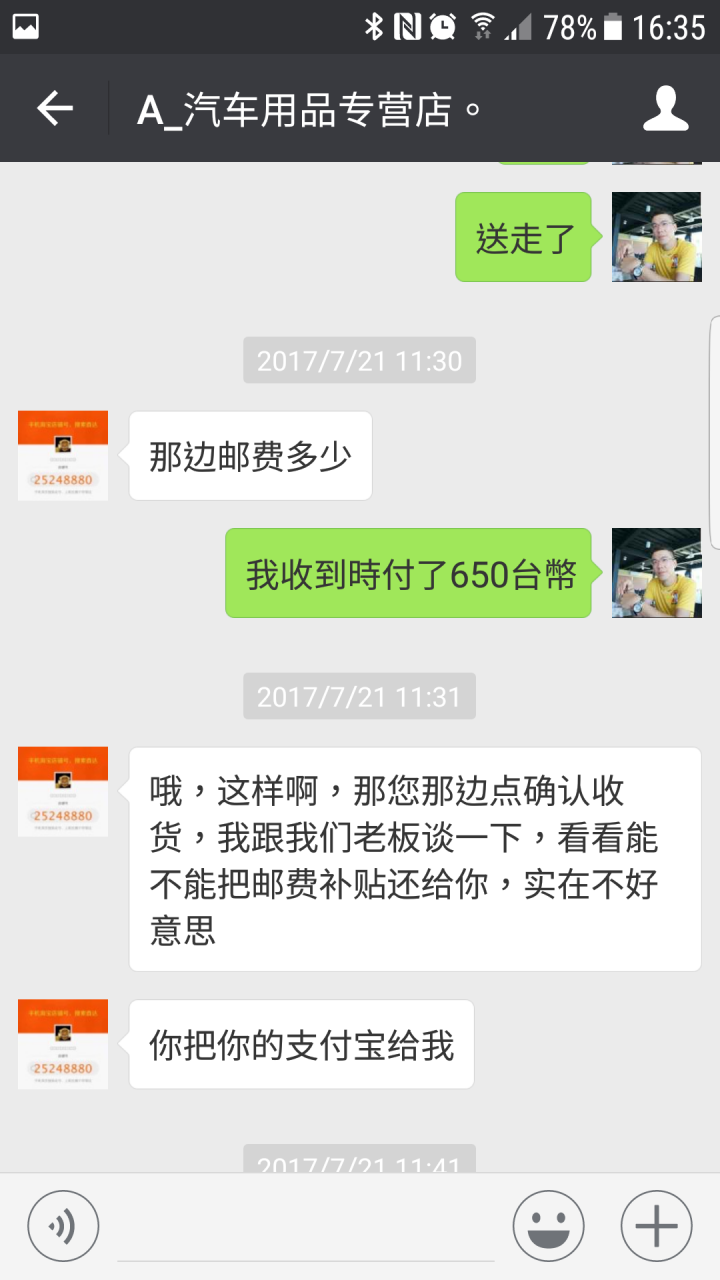Tap the voice message input icon
This screenshot has width=720, height=1280.
pos(63,1224)
